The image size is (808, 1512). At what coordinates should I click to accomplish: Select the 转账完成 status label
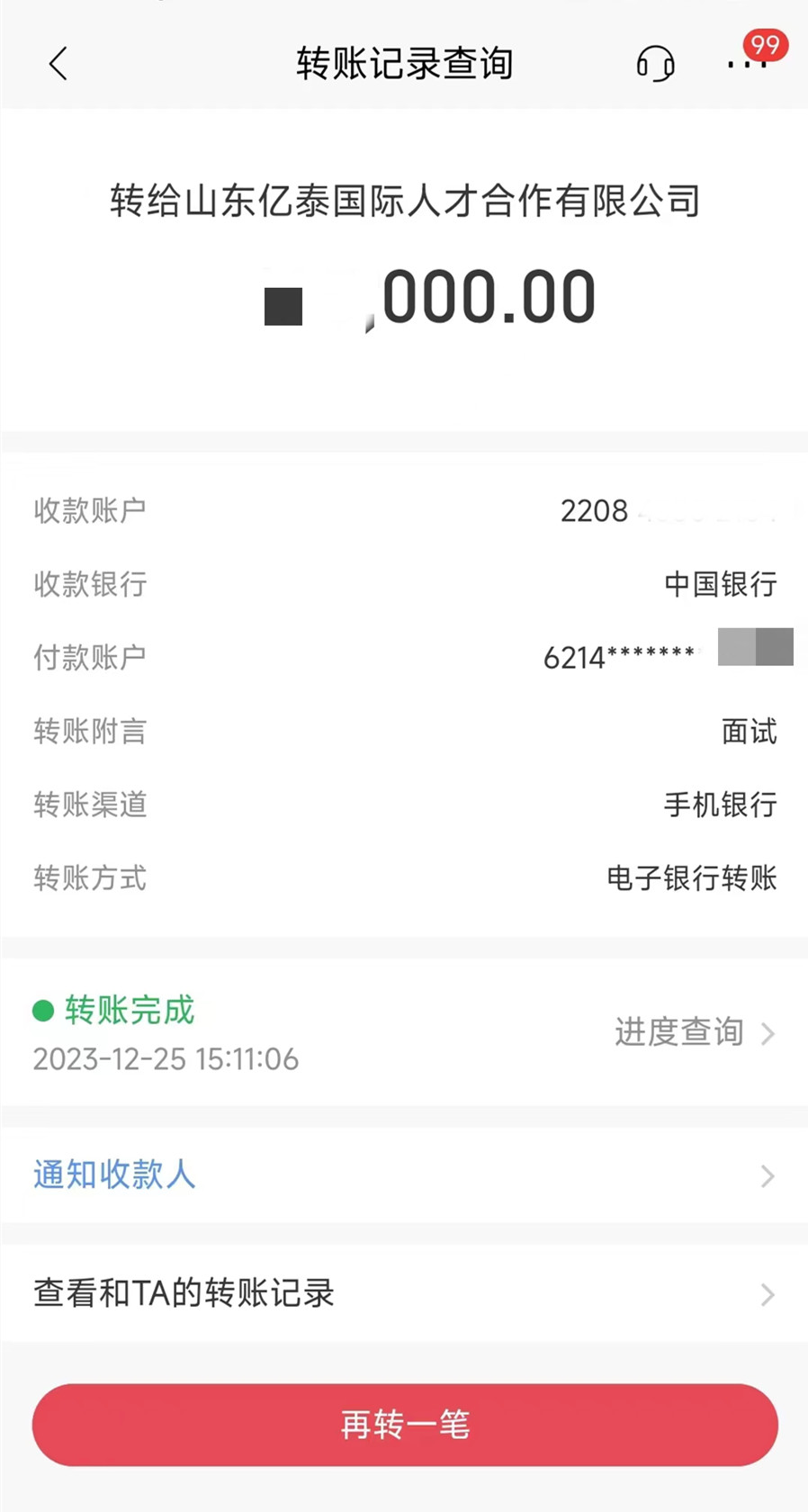pos(126,1011)
